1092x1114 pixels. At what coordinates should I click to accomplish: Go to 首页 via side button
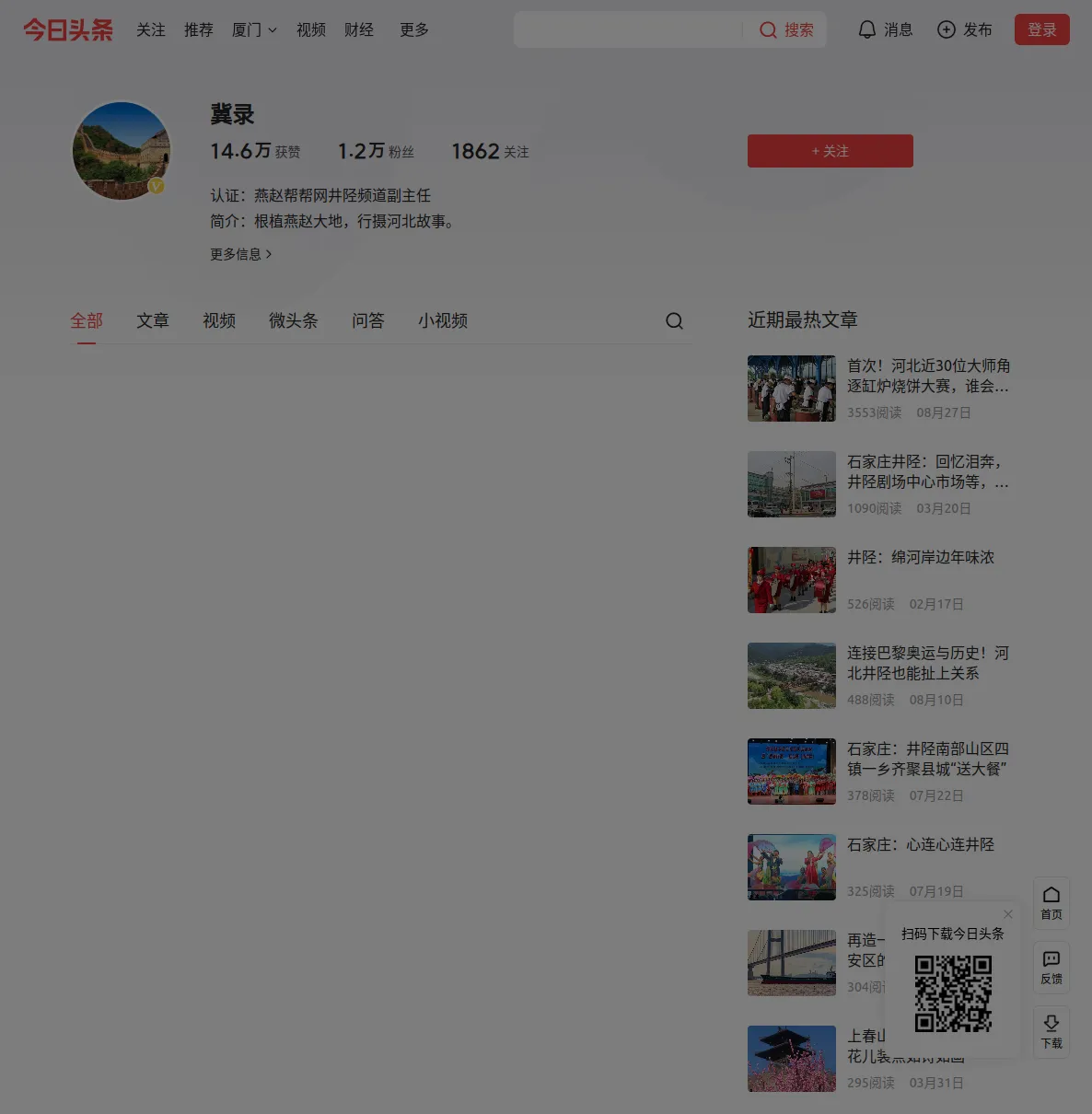click(1051, 902)
